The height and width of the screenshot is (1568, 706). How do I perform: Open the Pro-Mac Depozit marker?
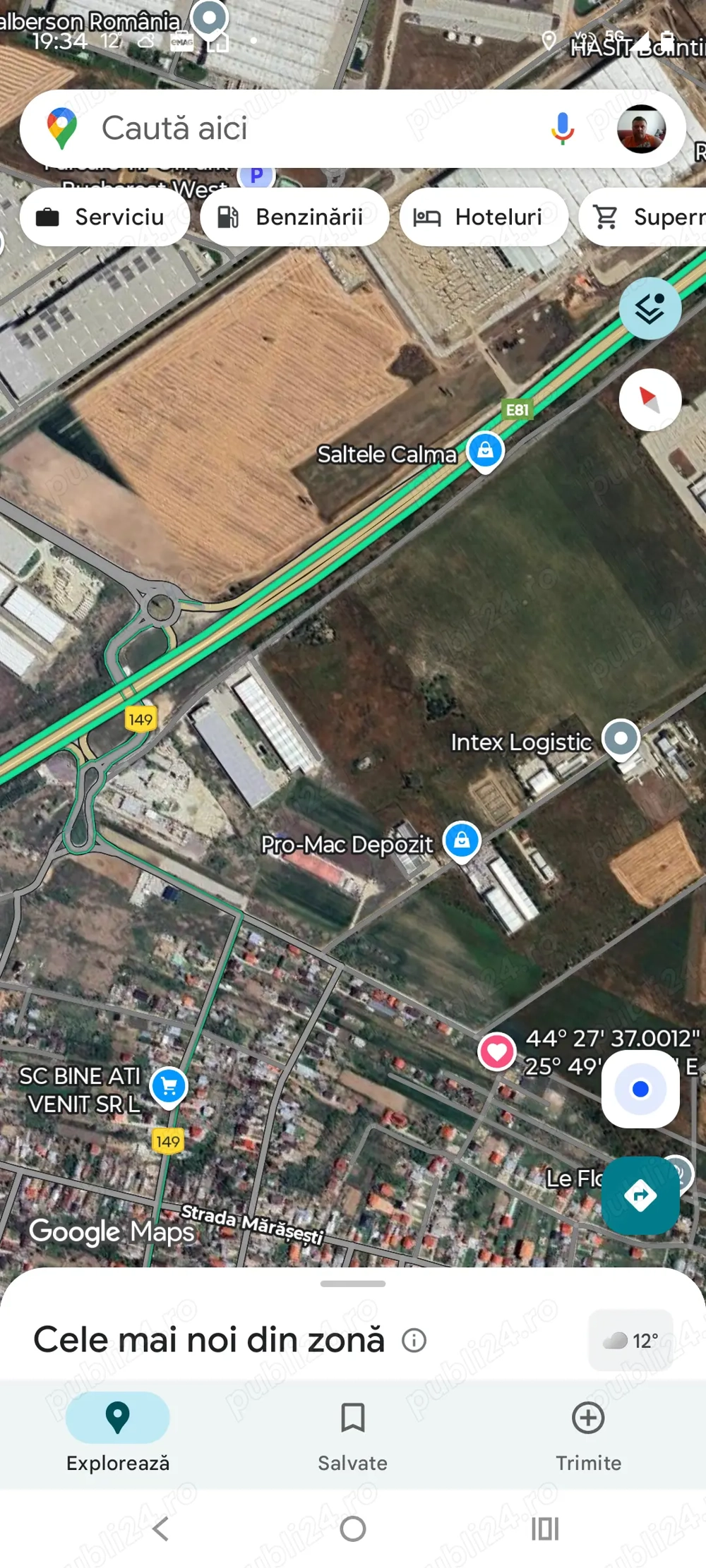click(462, 840)
